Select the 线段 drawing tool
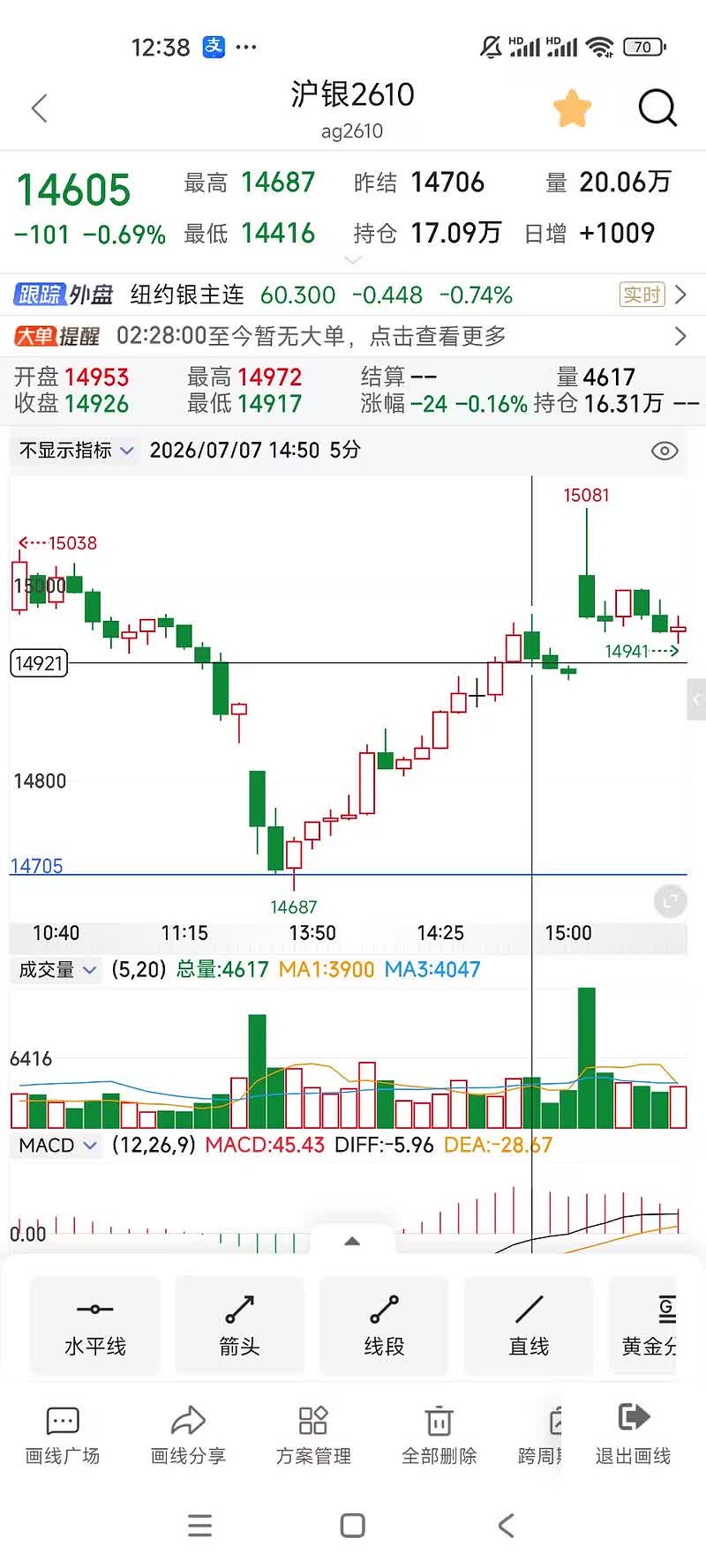706x1568 pixels. pyautogui.click(x=384, y=1325)
